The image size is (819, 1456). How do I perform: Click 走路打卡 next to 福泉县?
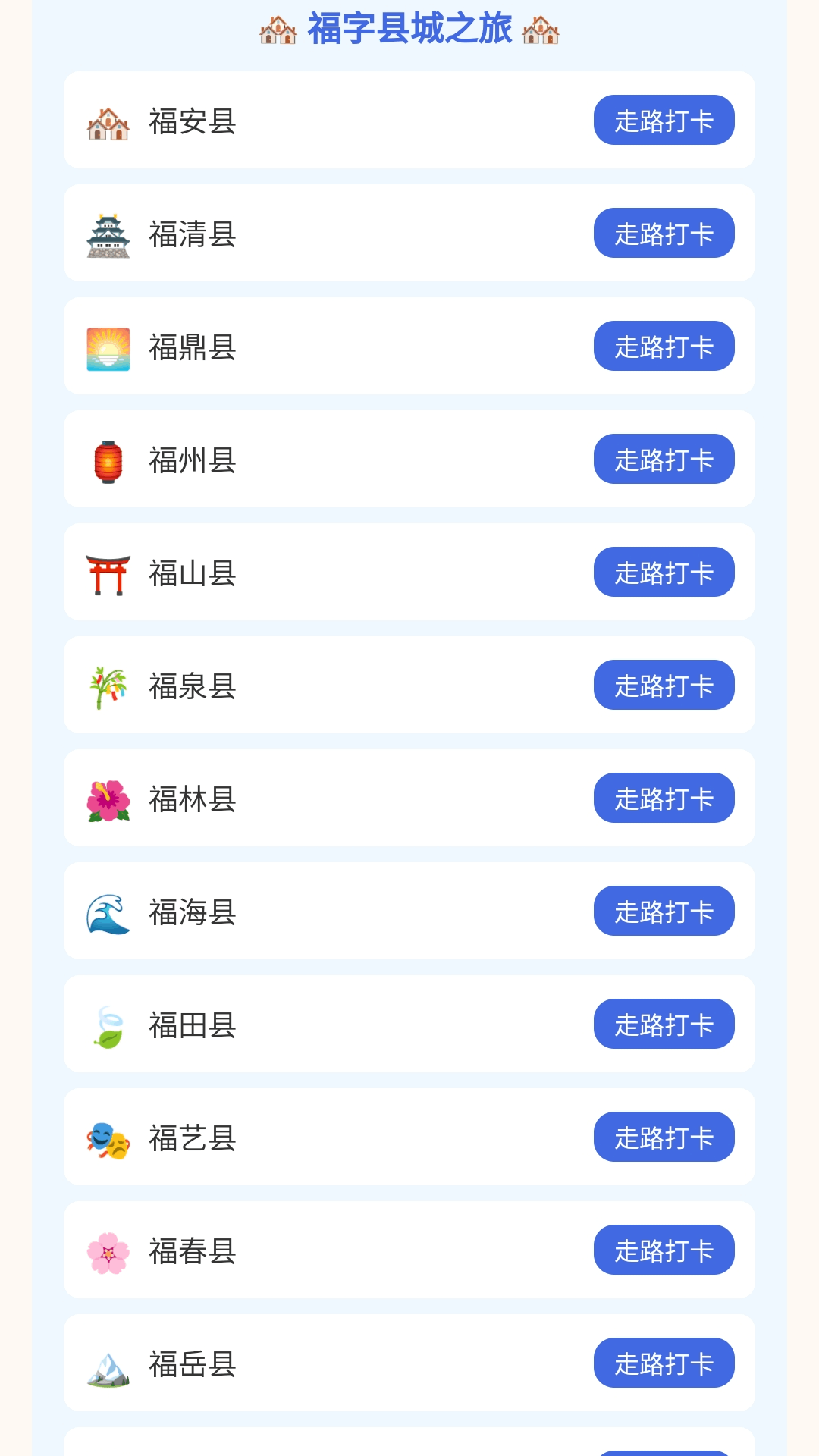pyautogui.click(x=664, y=686)
